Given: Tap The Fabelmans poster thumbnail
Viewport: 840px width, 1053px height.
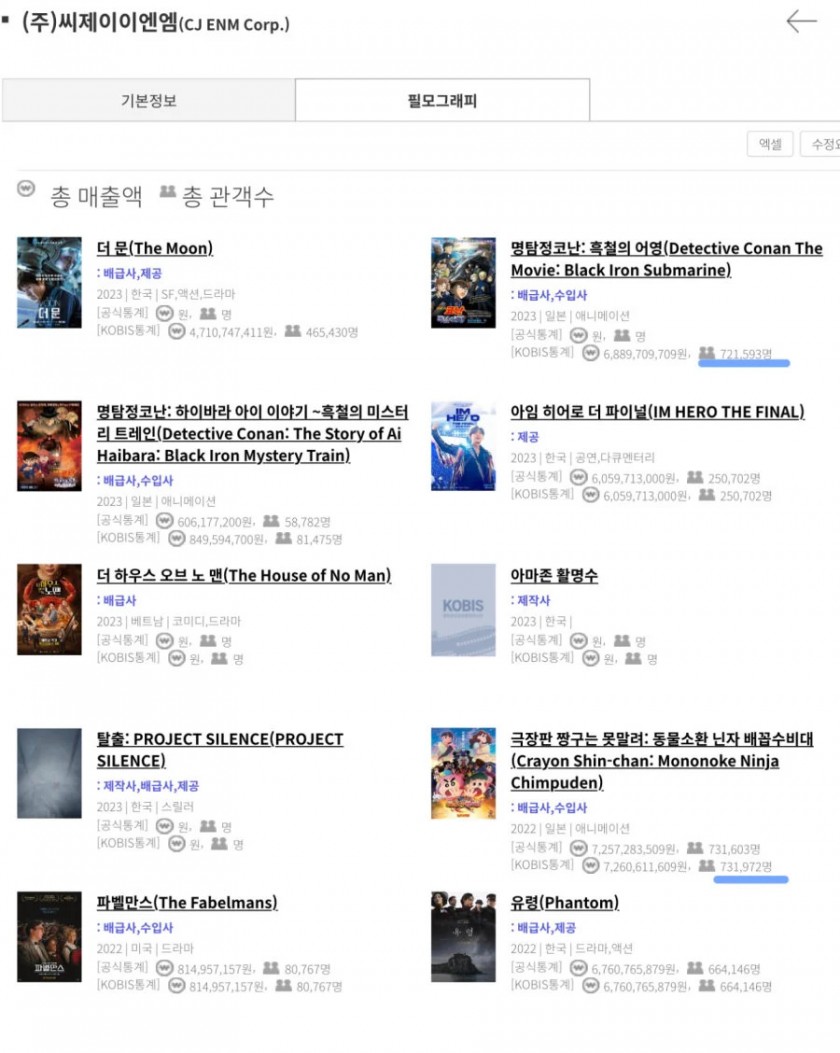Looking at the screenshot, I should (49, 936).
